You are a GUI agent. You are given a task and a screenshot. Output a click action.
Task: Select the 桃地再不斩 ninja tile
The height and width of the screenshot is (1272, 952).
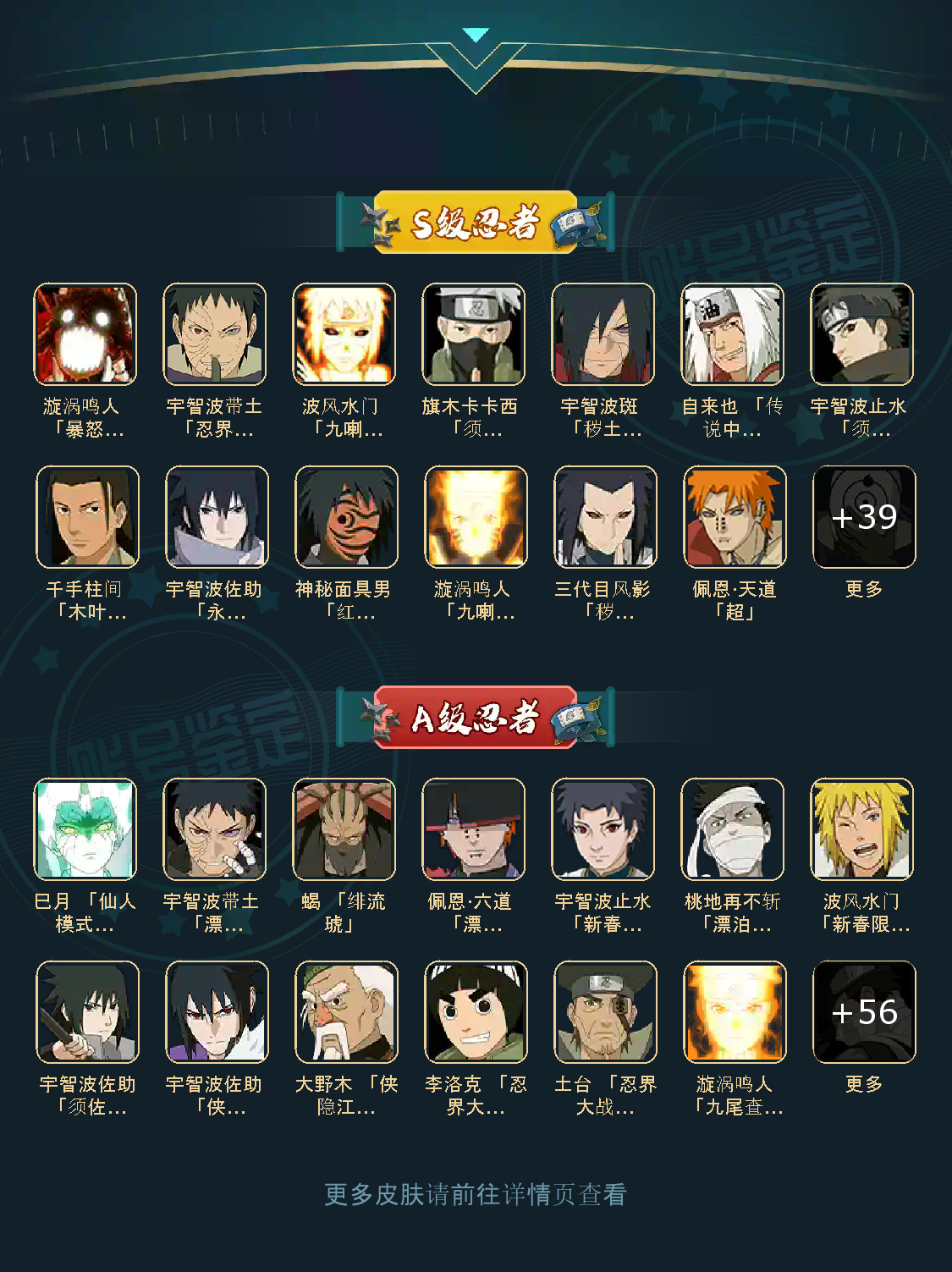(732, 829)
